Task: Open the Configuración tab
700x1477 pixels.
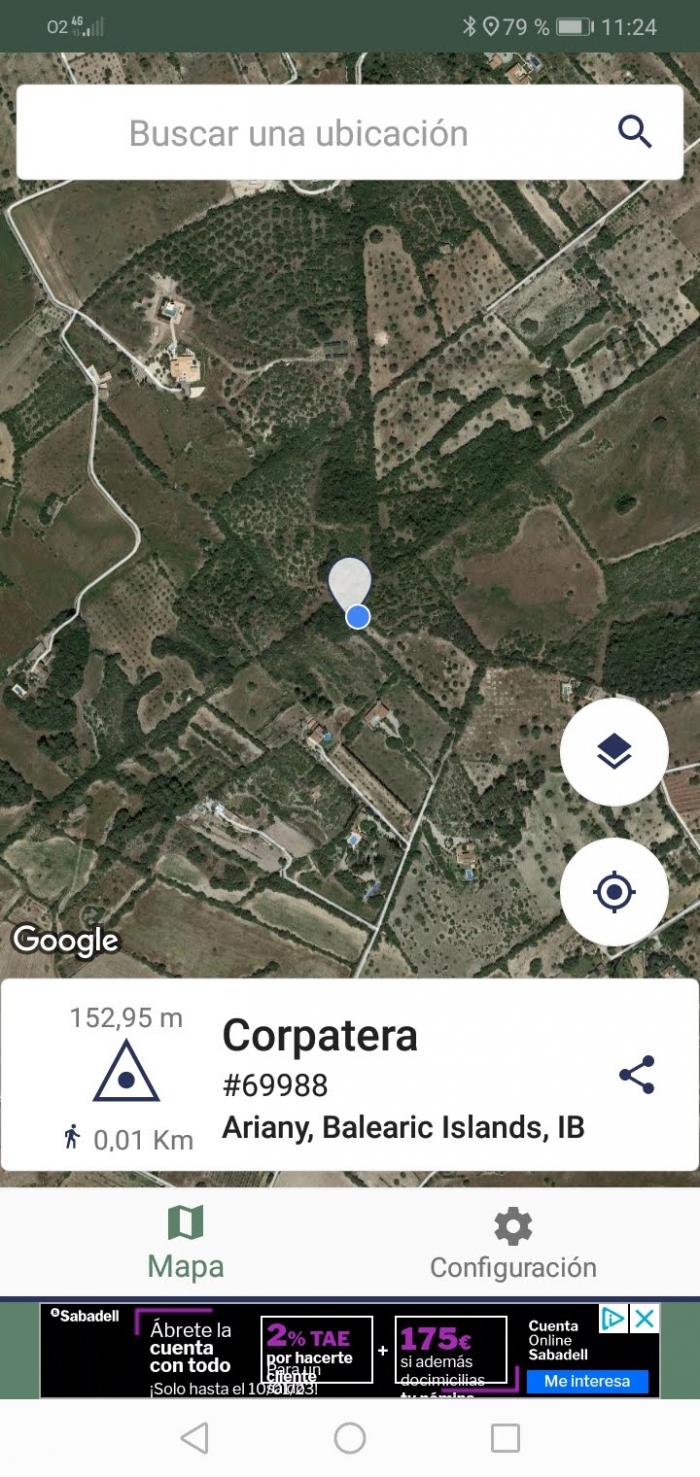Action: (513, 1243)
